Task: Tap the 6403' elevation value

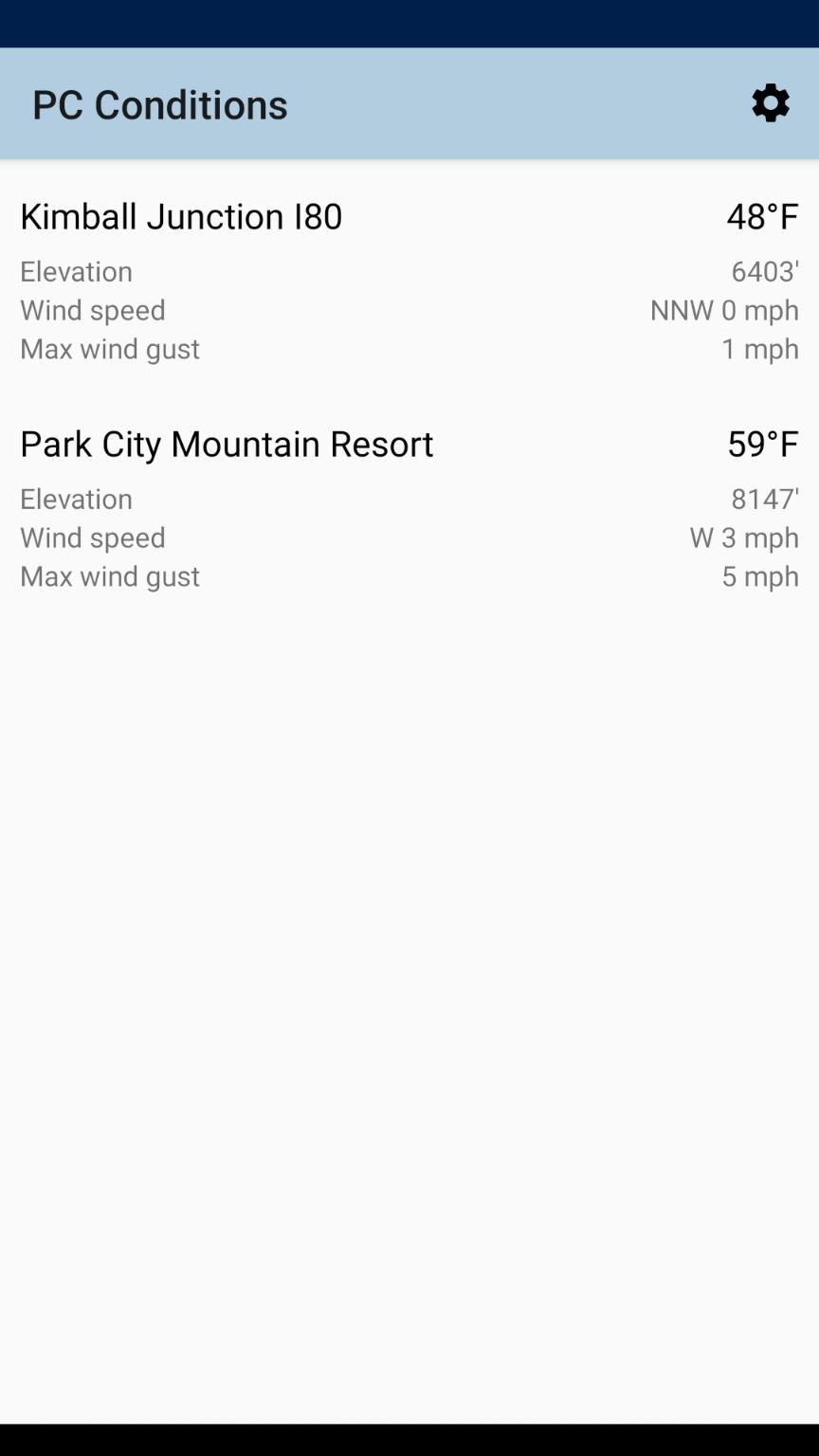Action: [764, 271]
